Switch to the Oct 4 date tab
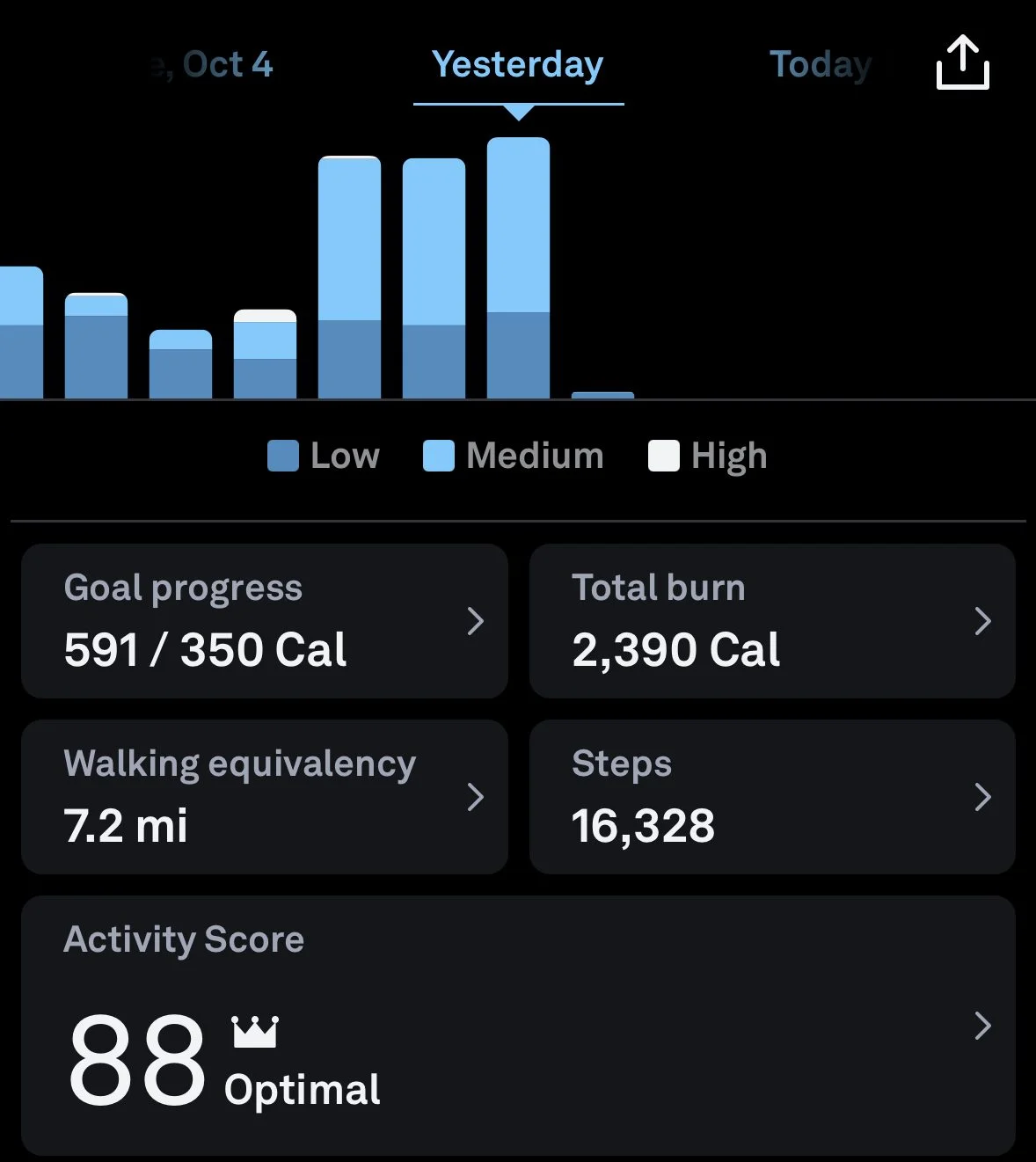 point(224,64)
